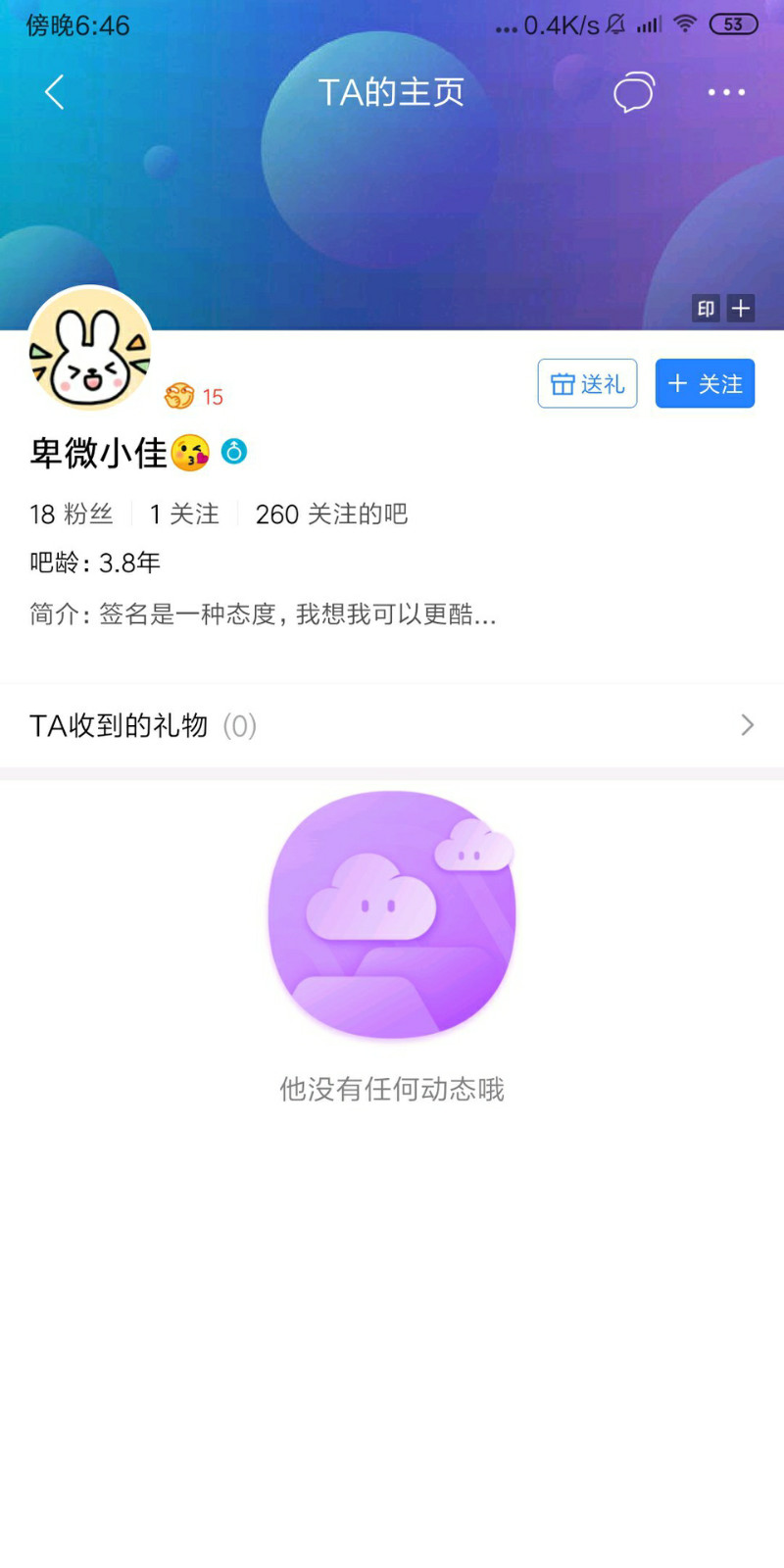This screenshot has height=1568, width=784.
Task: Open the rabbit profile avatar
Action: [90, 350]
